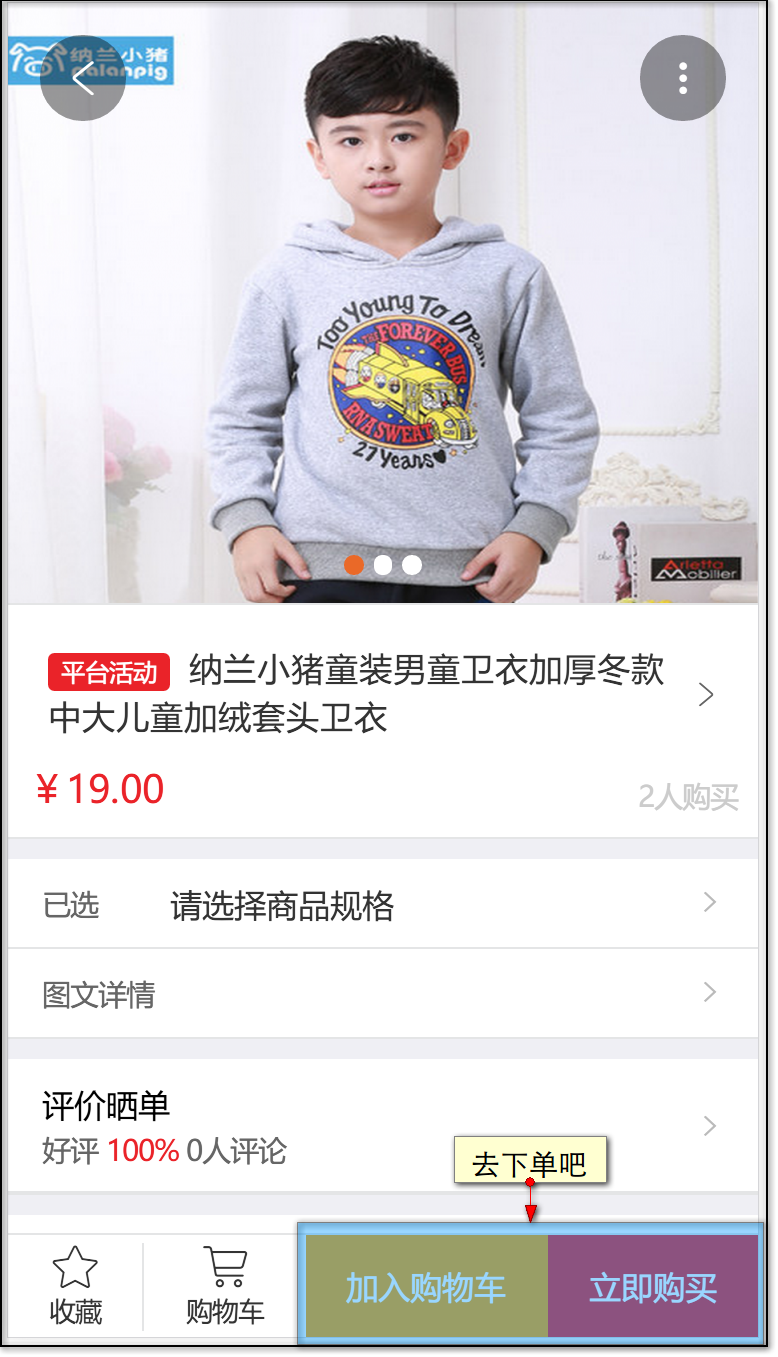Tap 加入购物车 to add item
This screenshot has width=778, height=1357.
point(426,1287)
